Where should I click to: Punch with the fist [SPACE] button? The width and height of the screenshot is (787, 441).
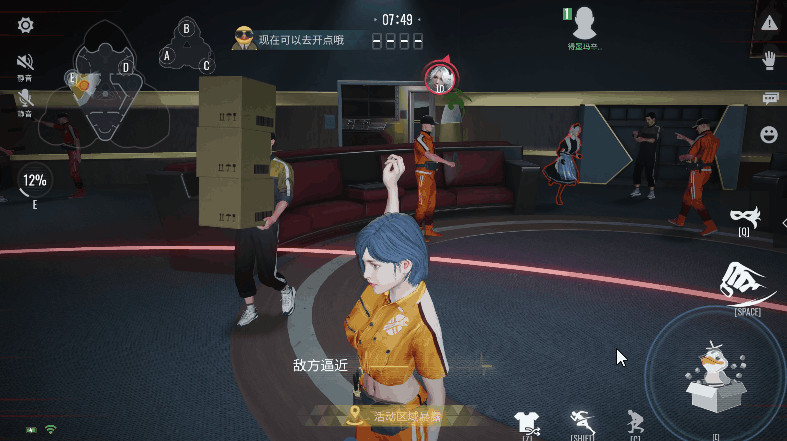tap(746, 283)
